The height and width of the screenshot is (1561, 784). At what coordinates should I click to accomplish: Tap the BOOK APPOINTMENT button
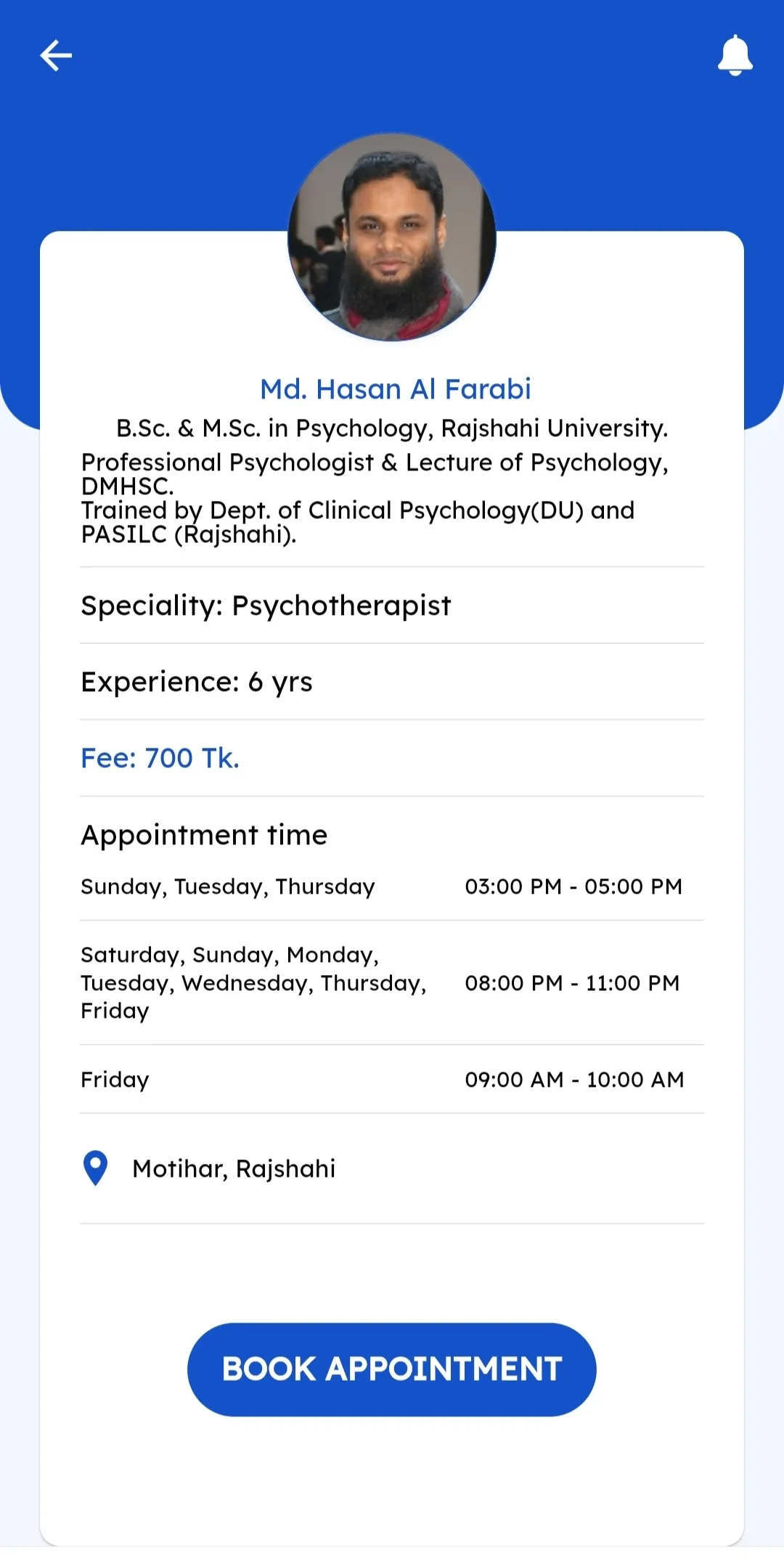[392, 1369]
